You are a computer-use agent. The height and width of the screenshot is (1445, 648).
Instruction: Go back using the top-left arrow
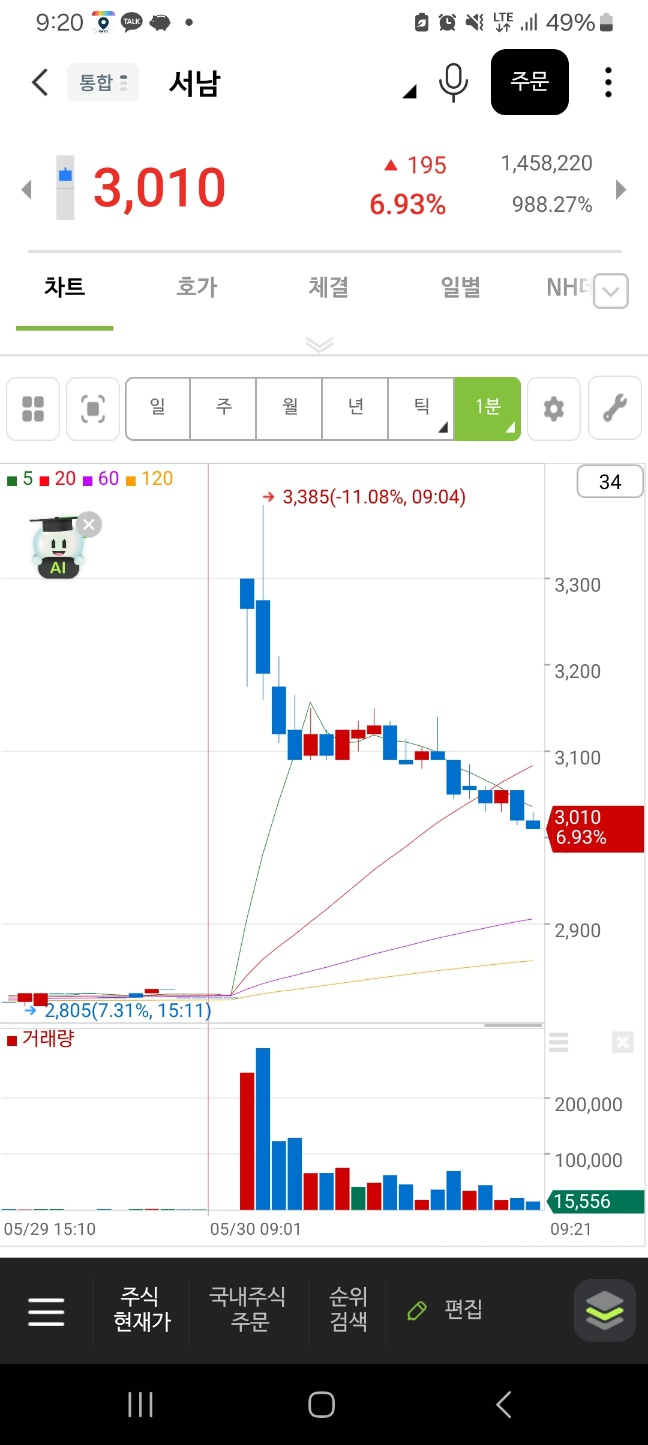(x=39, y=82)
